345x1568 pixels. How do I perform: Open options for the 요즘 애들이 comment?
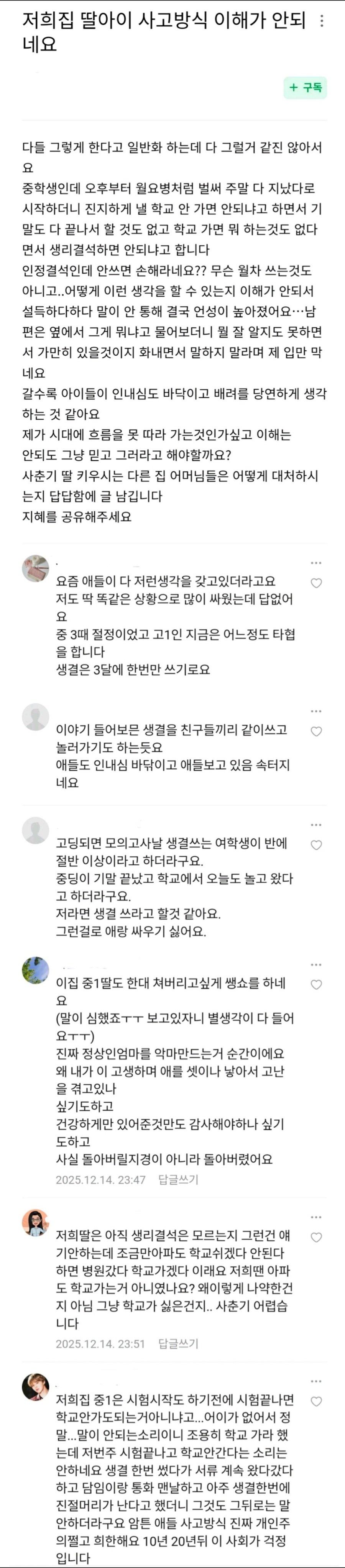[x=316, y=563]
